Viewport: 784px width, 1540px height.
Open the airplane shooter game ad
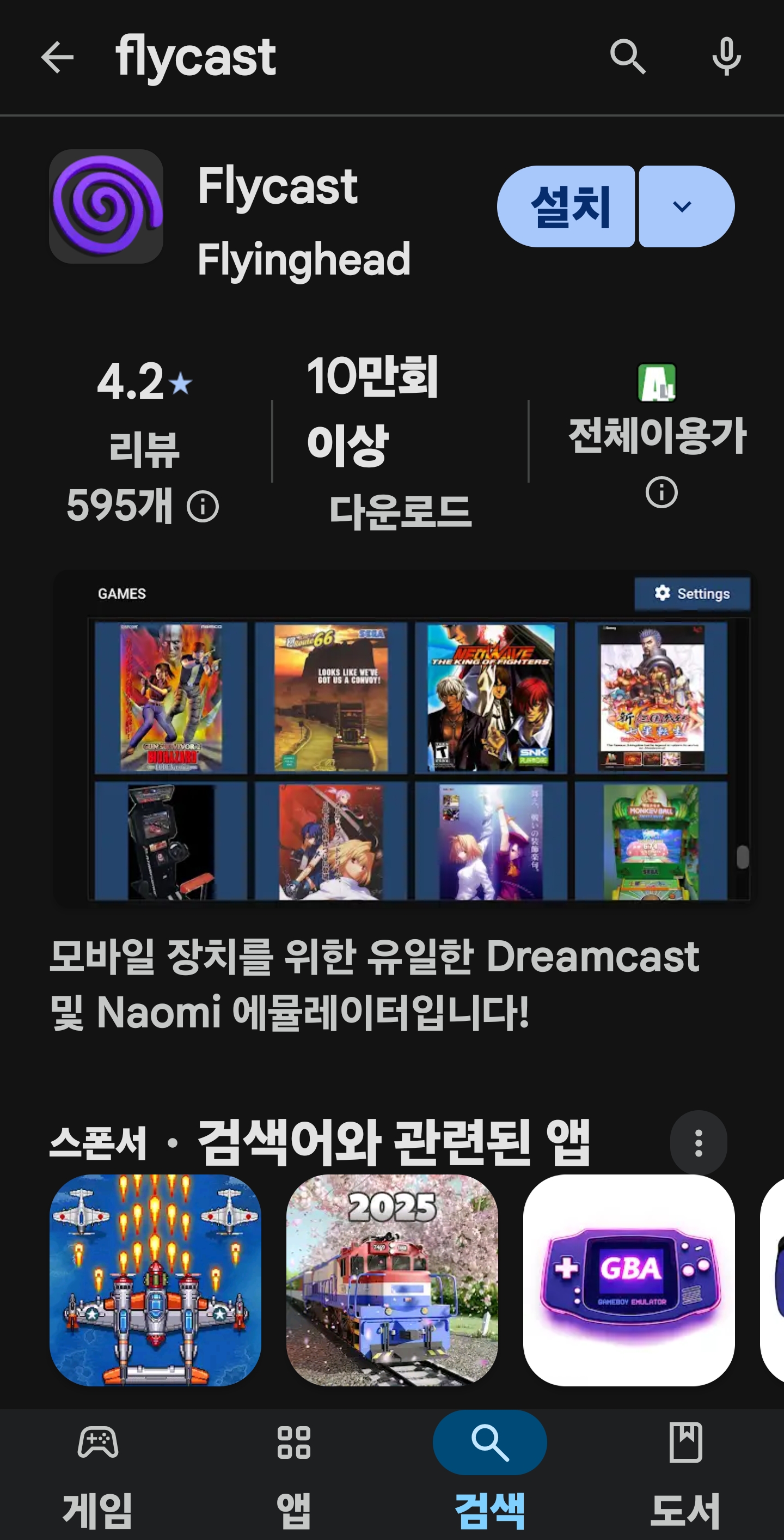point(155,1280)
